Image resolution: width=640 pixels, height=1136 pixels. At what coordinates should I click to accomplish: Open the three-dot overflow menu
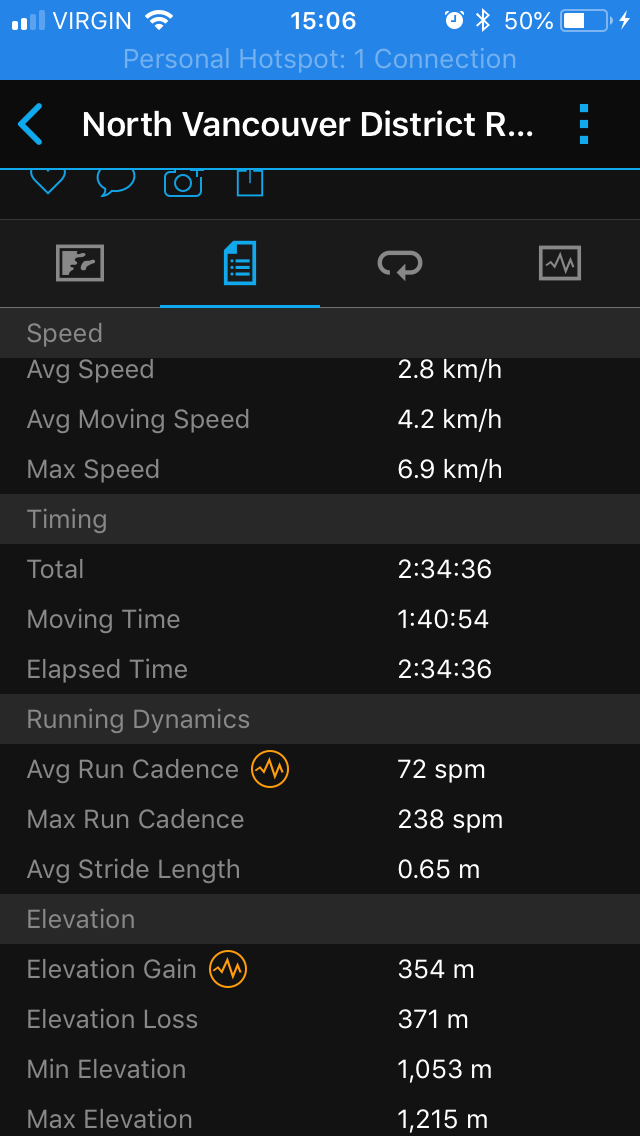pyautogui.click(x=584, y=125)
